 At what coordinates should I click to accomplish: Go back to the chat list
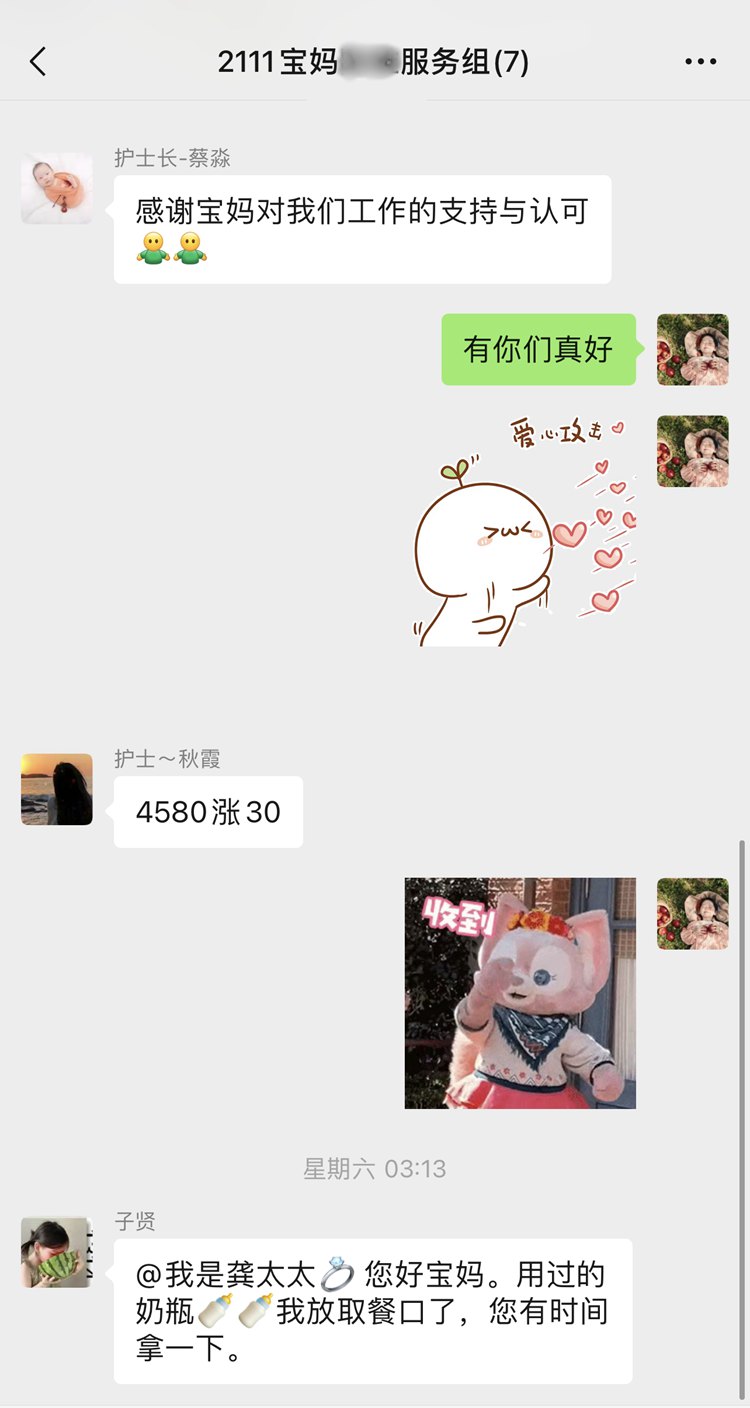tap(38, 62)
